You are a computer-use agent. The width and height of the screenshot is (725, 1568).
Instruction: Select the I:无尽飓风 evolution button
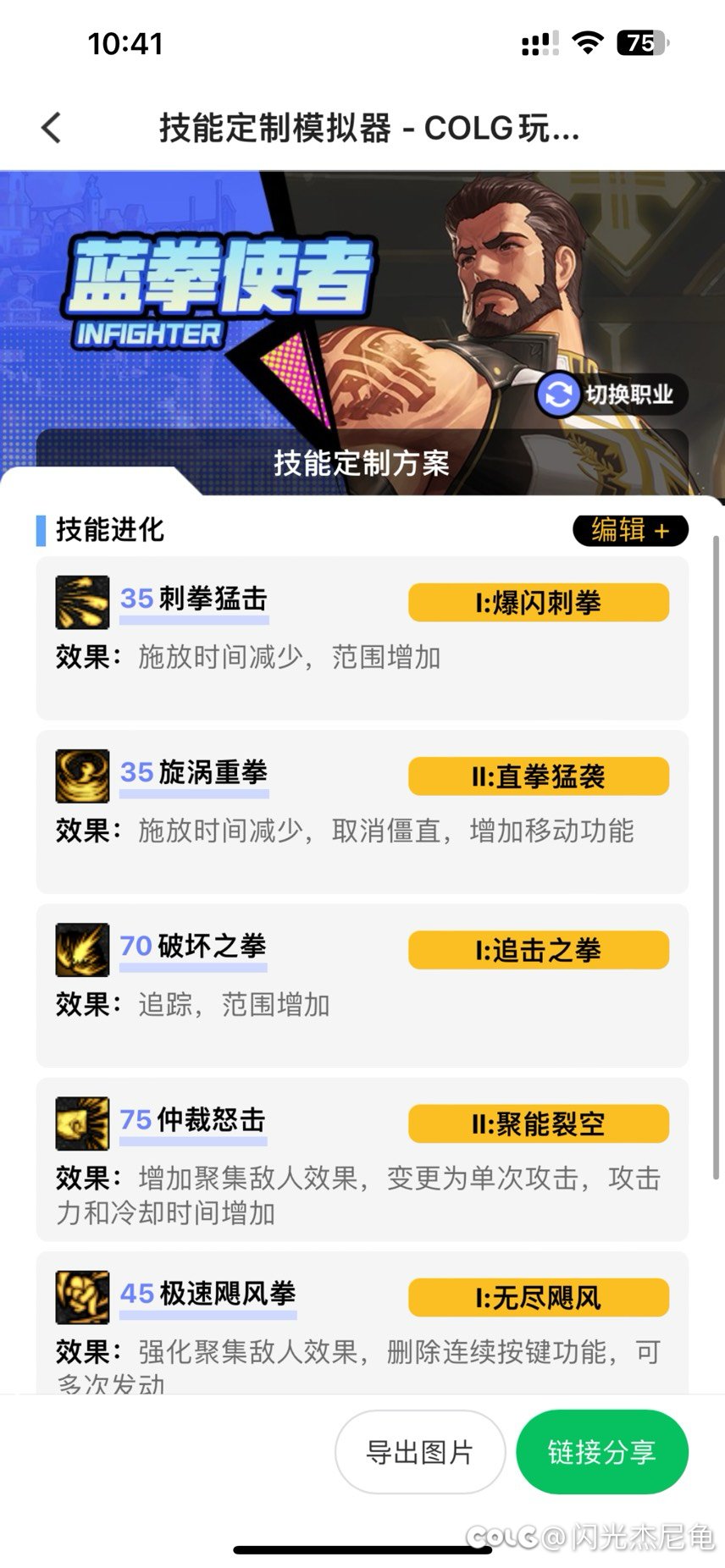(x=539, y=1298)
